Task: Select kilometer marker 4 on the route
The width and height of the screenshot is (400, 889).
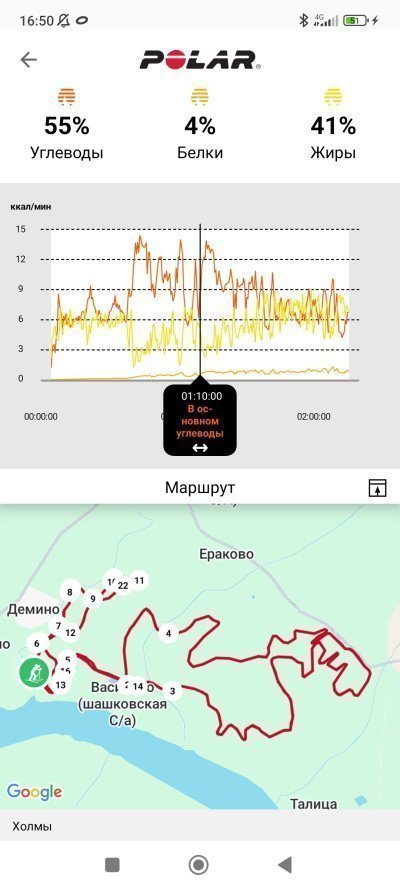Action: (168, 633)
